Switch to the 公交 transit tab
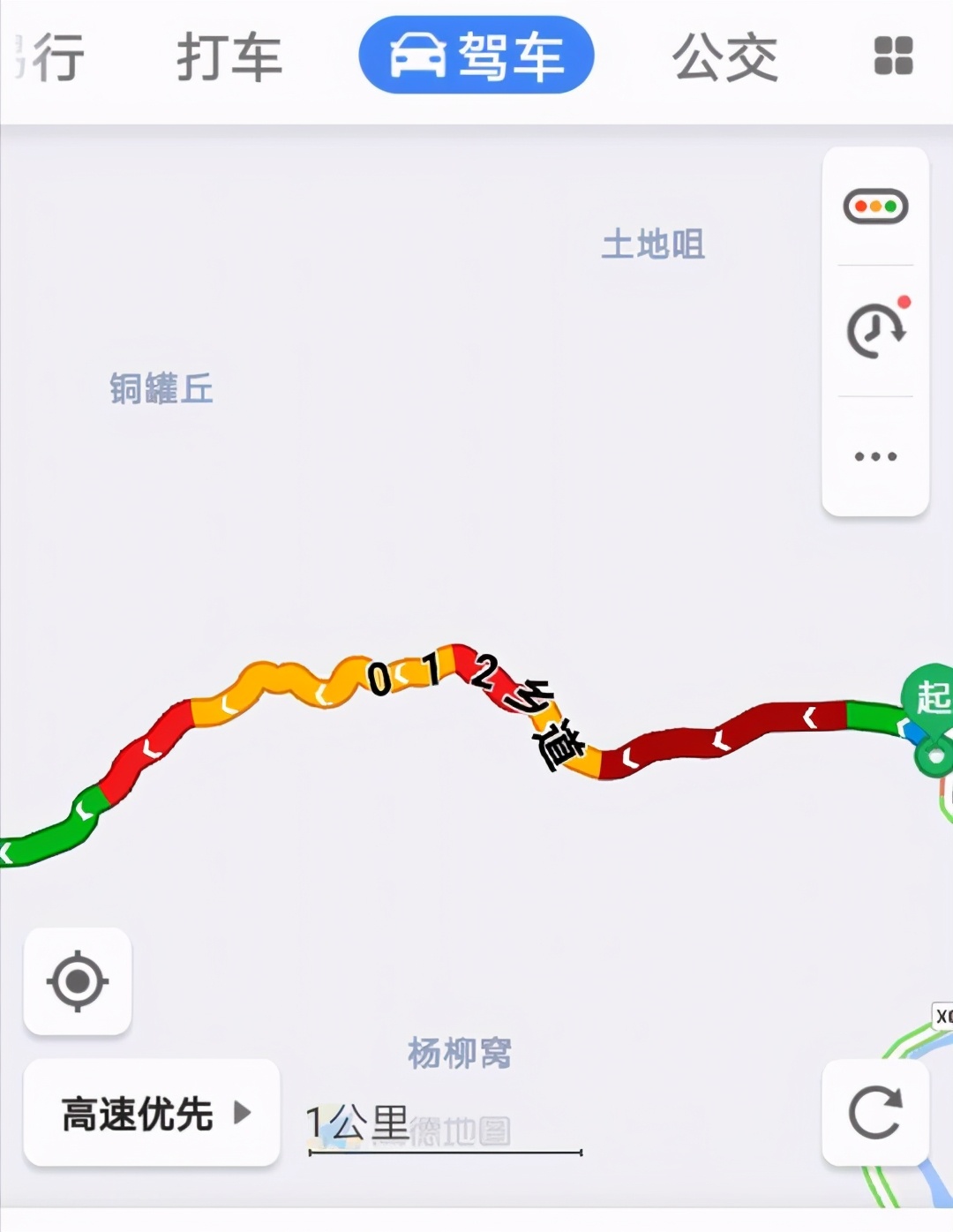This screenshot has height=1232, width=953. 725,55
